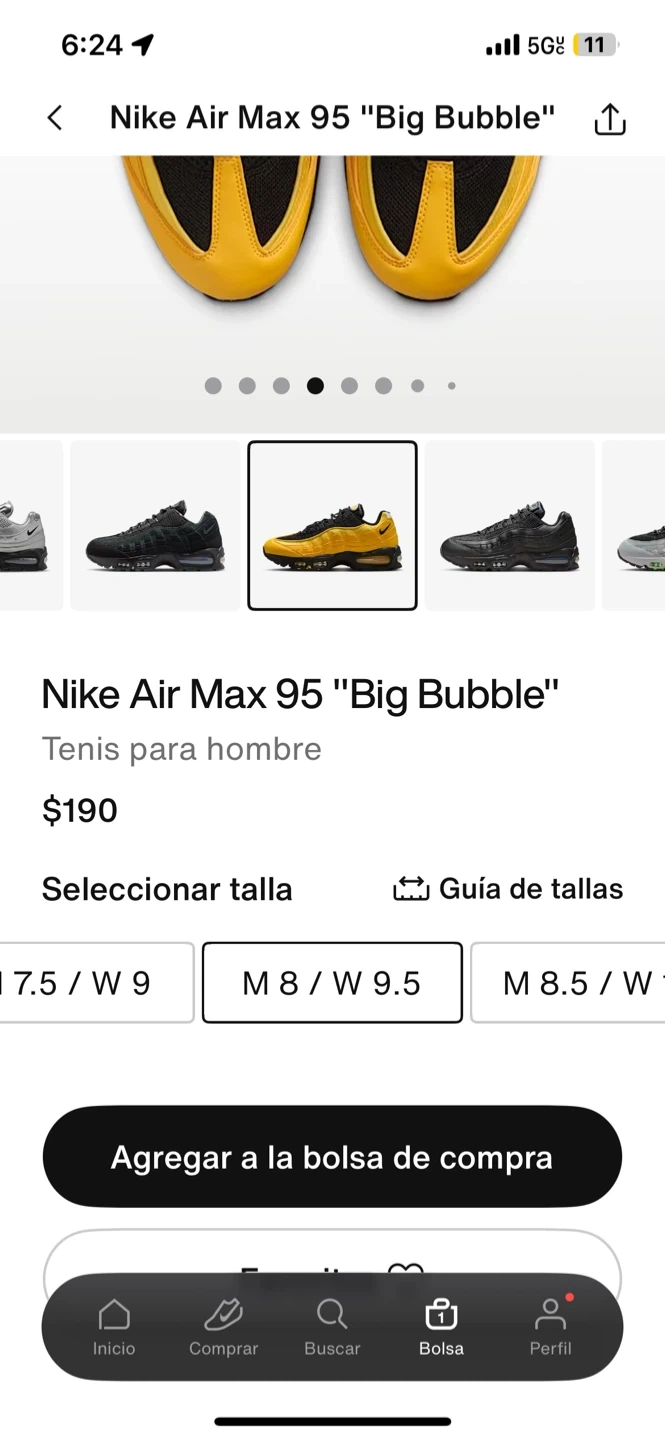Tap Agregar a la bolsa de compra
This screenshot has height=1440, width=665.
tap(332, 1157)
